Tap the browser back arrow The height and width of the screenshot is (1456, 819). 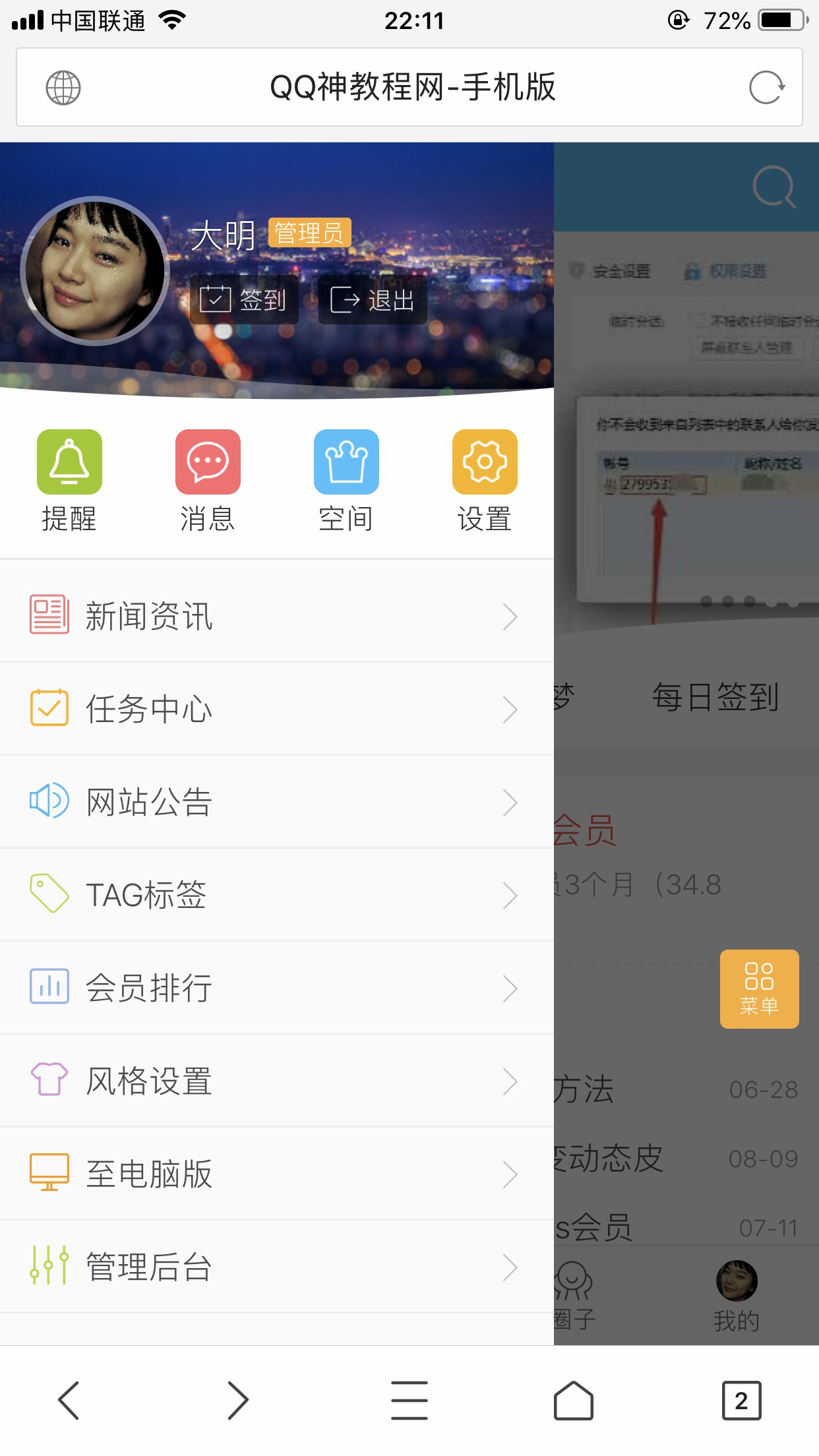(69, 1400)
